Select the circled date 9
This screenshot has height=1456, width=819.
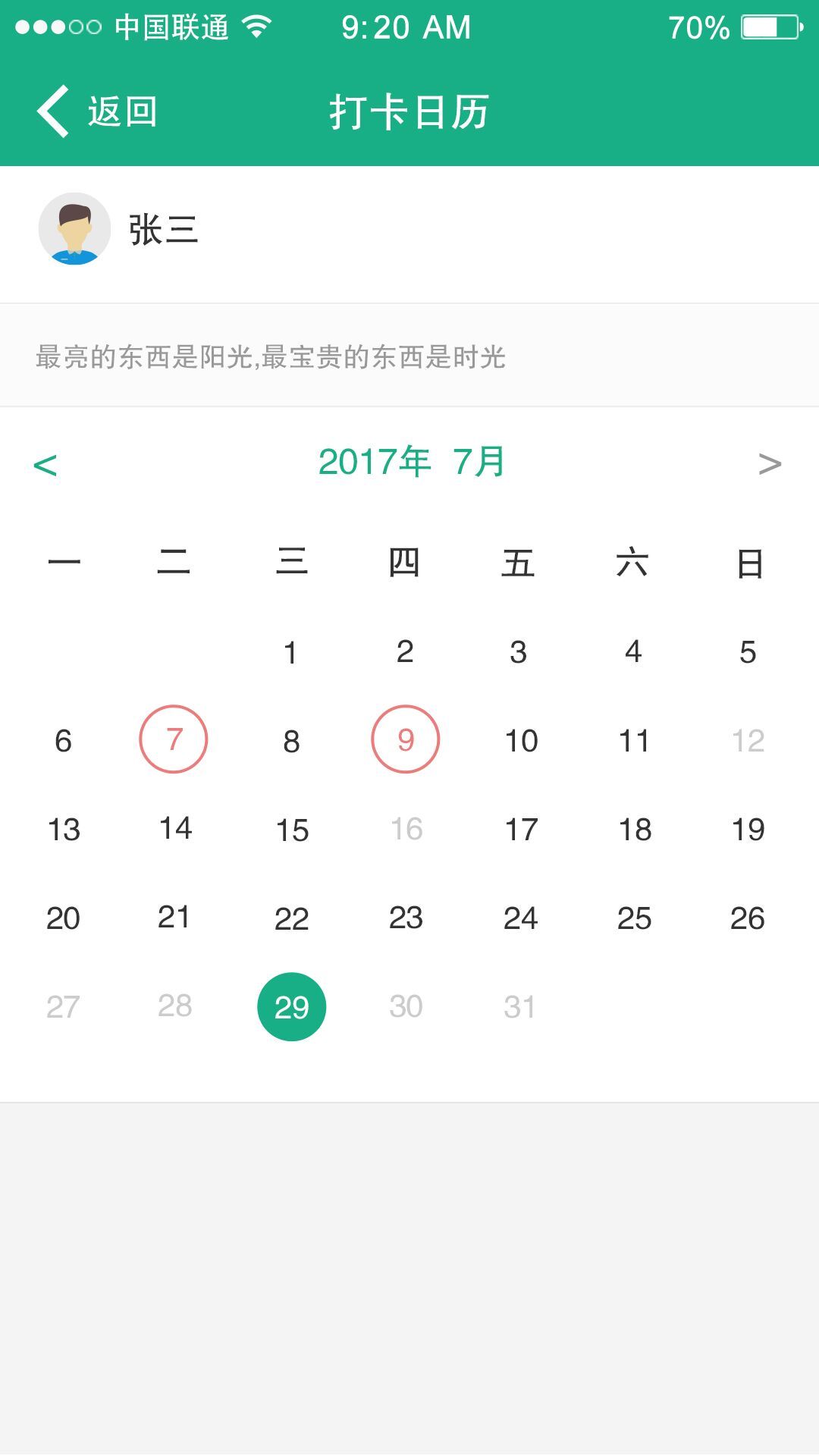coord(405,739)
